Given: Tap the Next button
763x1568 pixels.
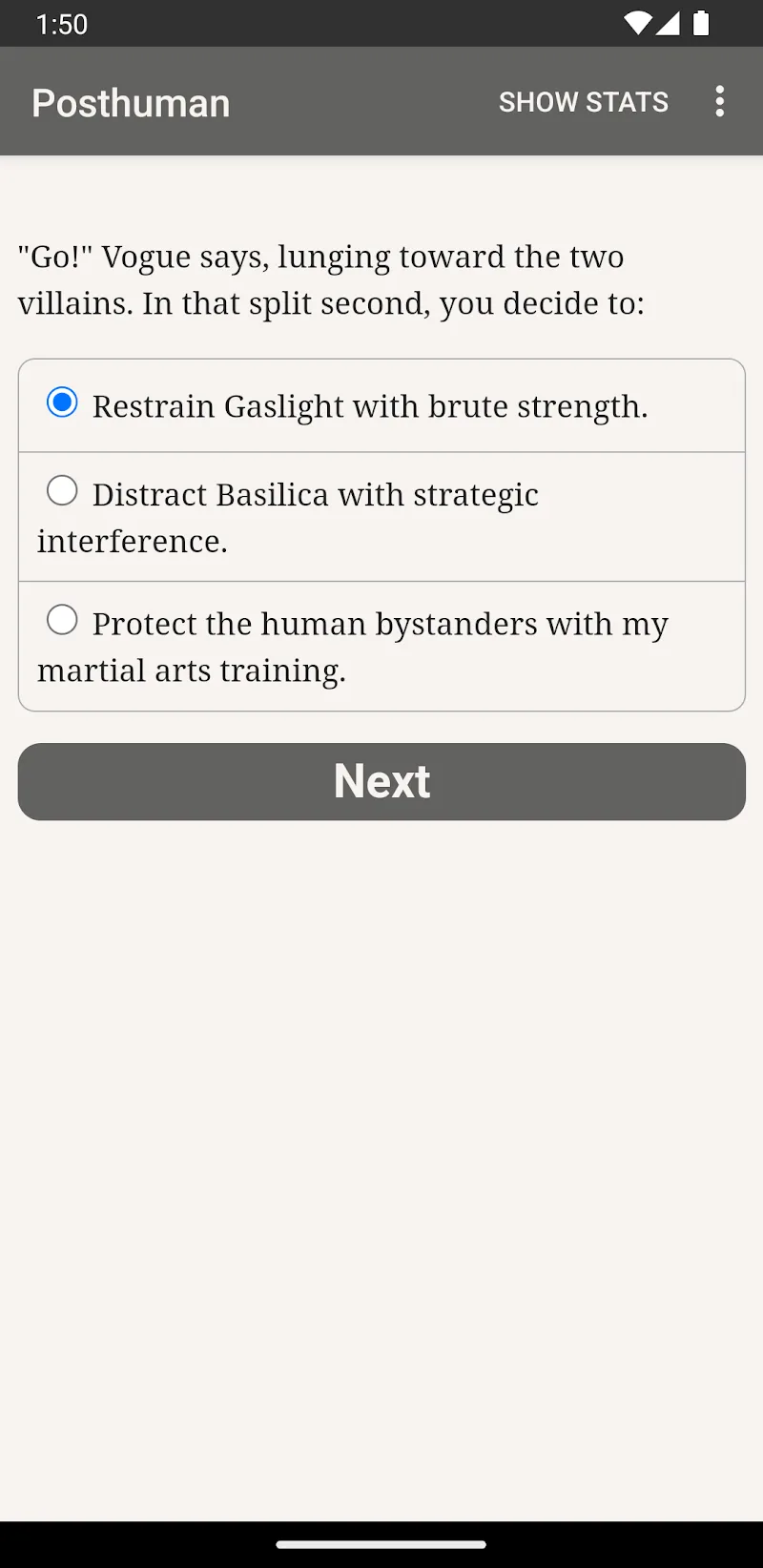Looking at the screenshot, I should [381, 781].
